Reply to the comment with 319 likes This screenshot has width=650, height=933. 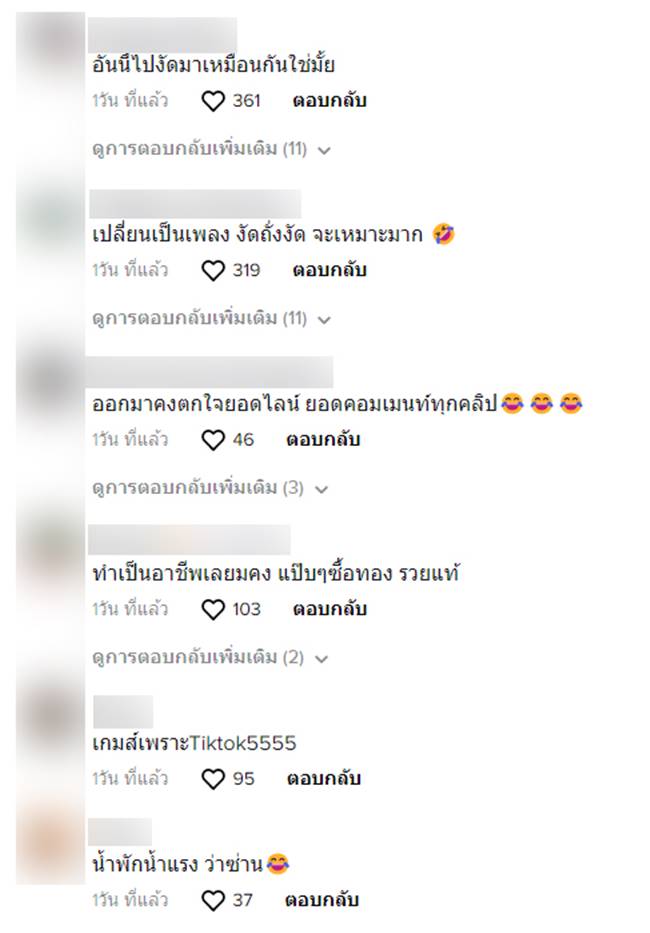click(329, 270)
